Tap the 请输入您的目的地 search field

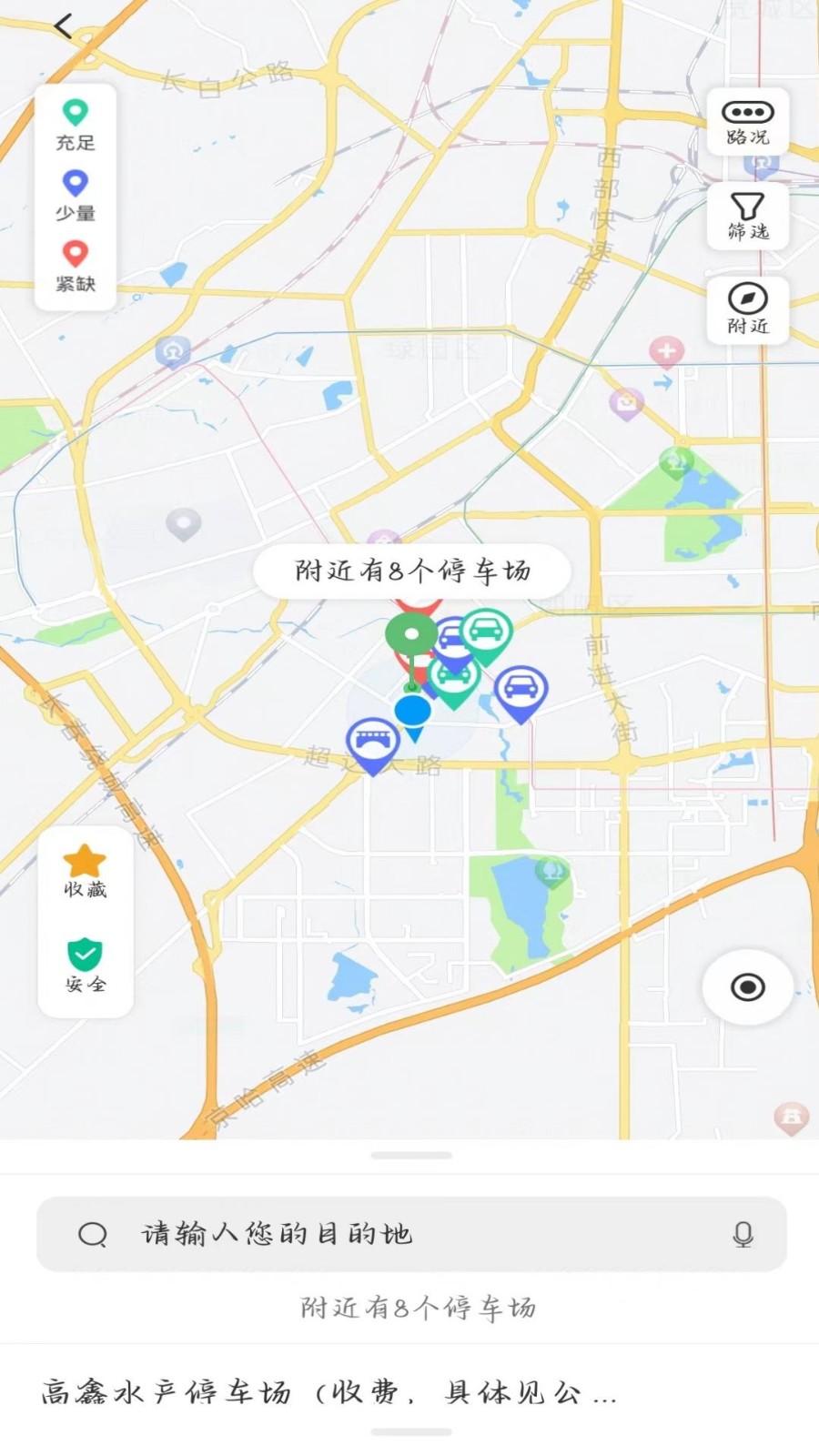pyautogui.click(x=364, y=1233)
